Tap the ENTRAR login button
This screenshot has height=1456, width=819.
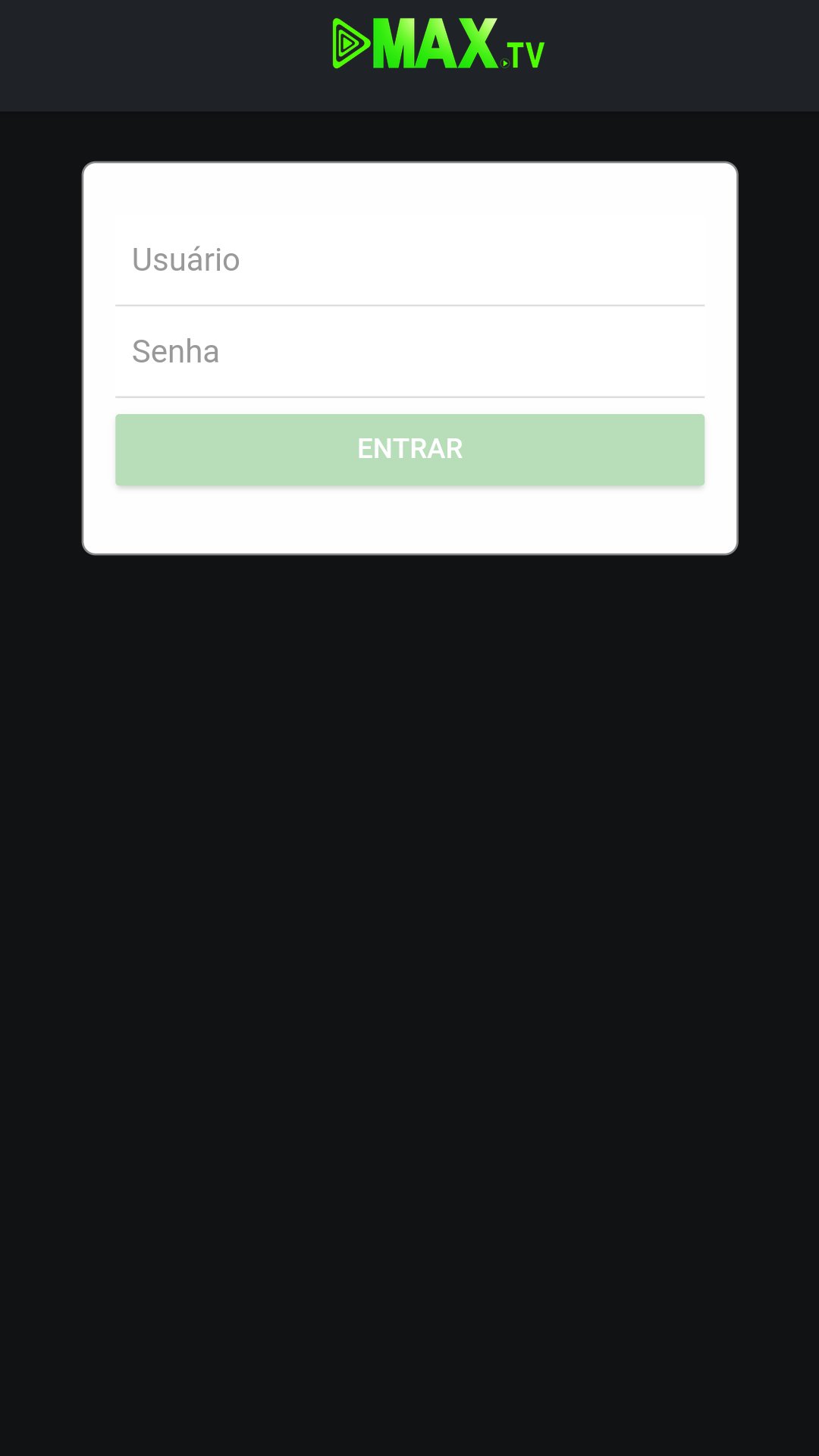[409, 449]
